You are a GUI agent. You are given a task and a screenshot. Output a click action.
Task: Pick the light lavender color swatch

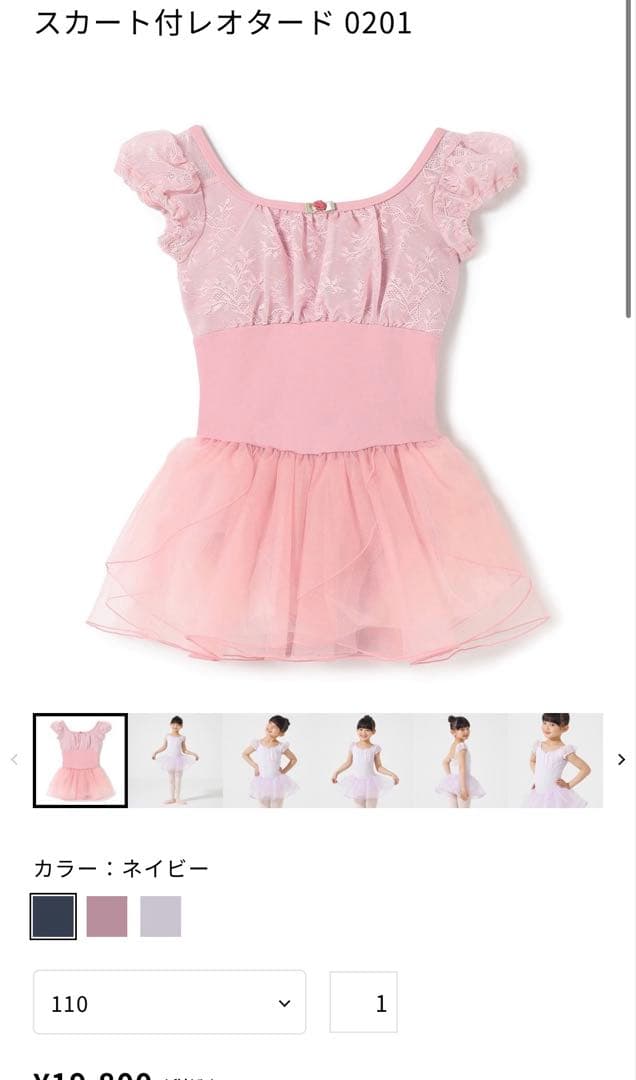pyautogui.click(x=160, y=916)
